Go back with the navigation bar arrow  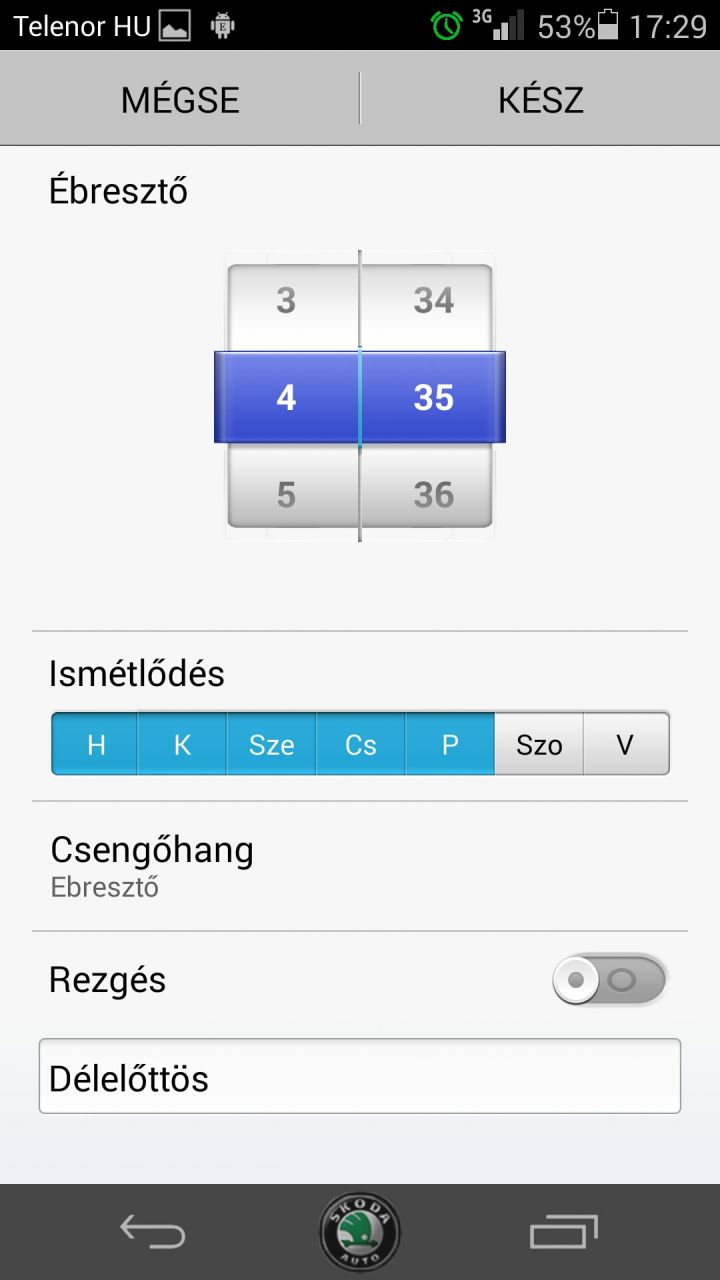coord(153,1231)
